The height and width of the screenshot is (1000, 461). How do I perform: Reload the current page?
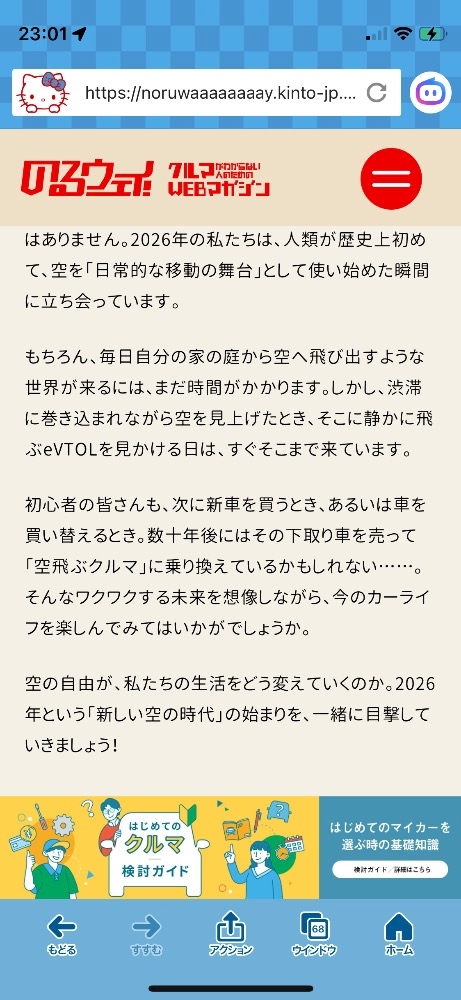(x=376, y=93)
